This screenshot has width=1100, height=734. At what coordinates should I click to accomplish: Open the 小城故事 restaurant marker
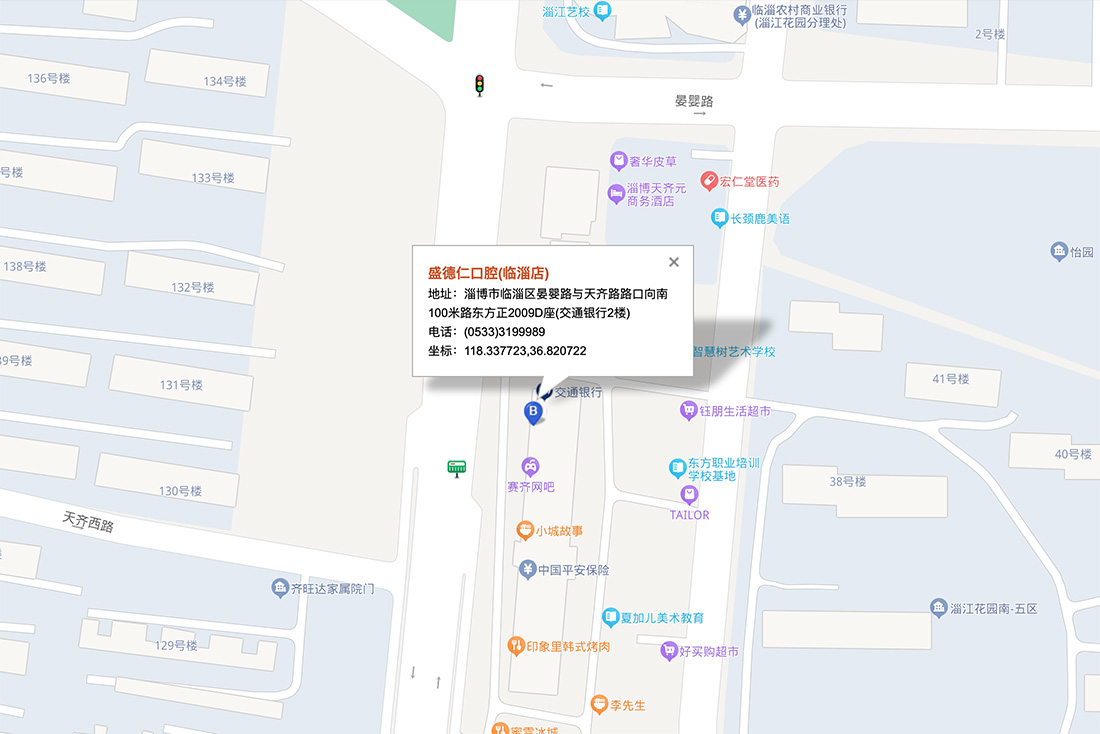click(524, 530)
